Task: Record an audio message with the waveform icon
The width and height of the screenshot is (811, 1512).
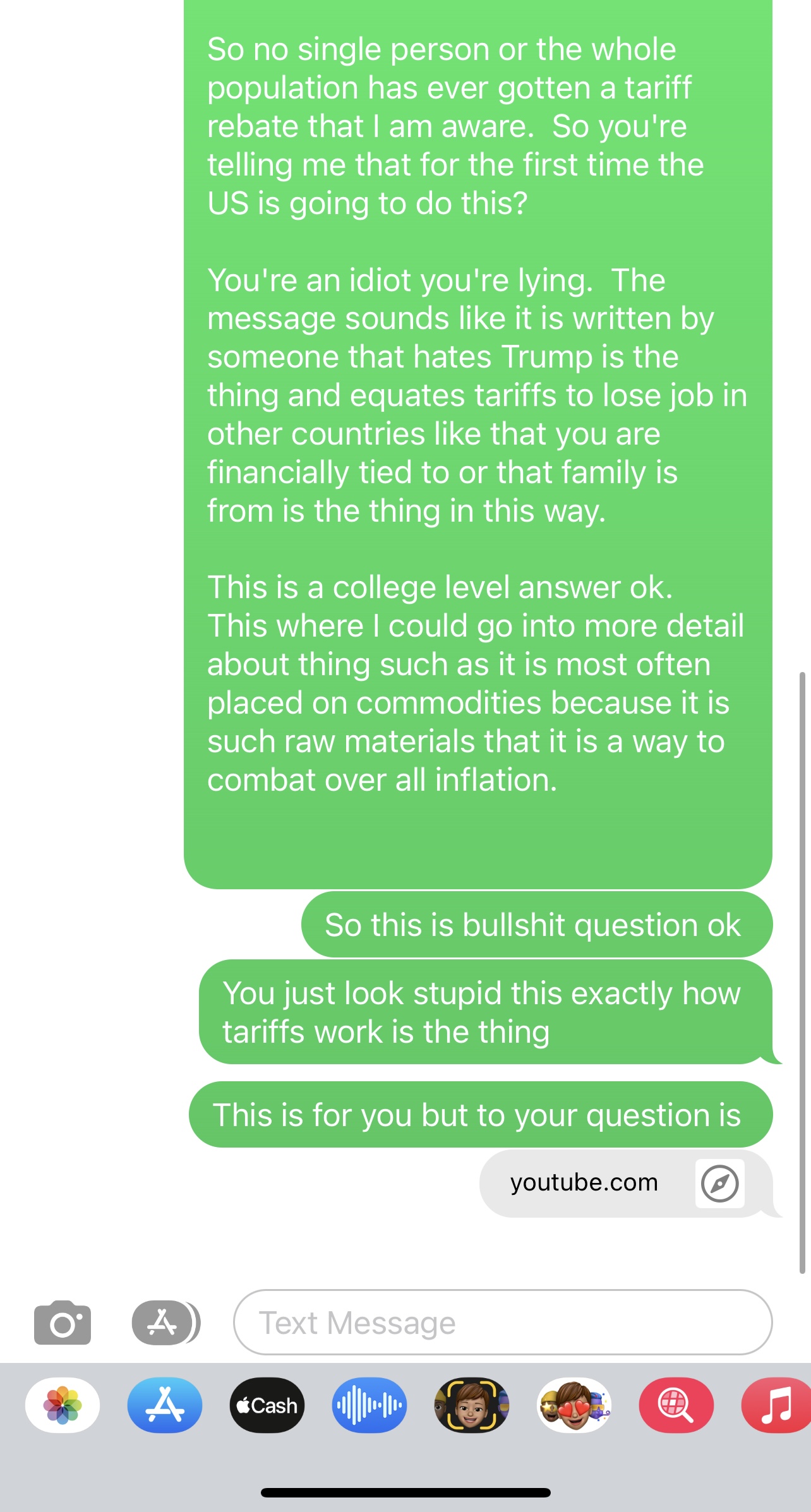Action: 369,1405
